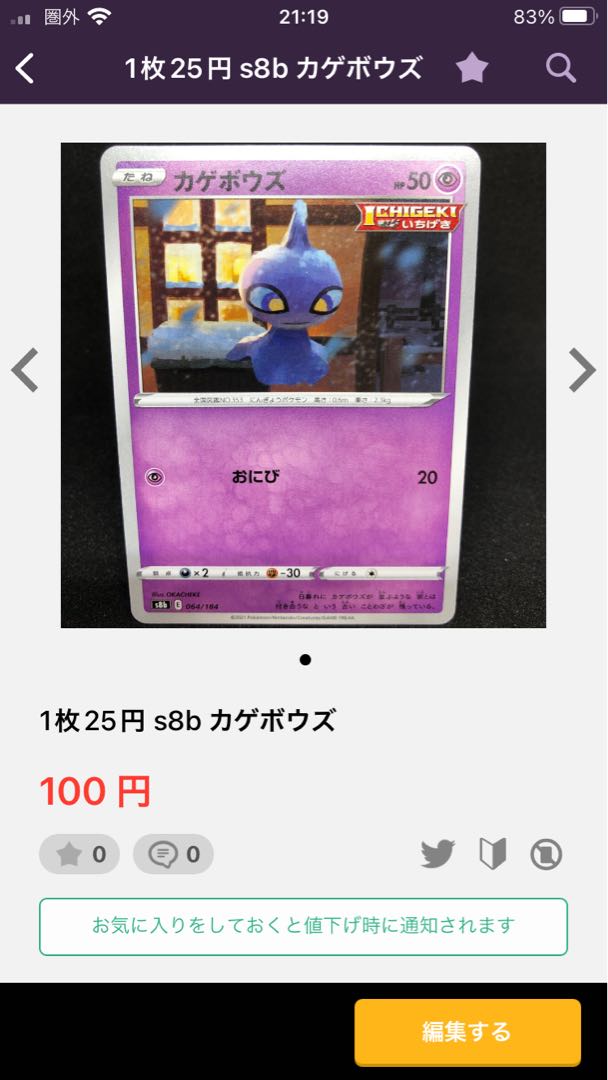Tap the beginner-mark icon
608x1080 pixels.
(x=492, y=854)
